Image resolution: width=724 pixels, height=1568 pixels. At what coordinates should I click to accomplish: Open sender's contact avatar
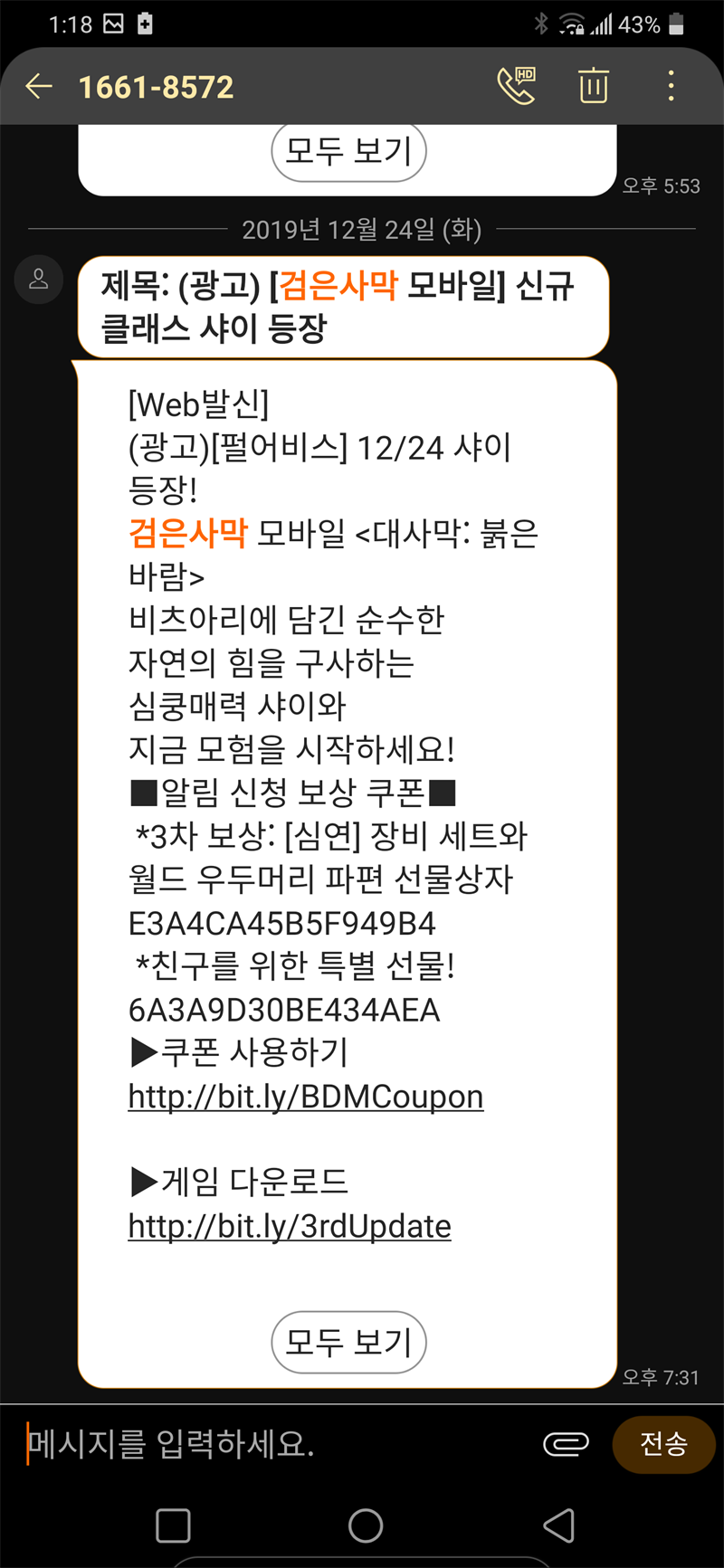(x=39, y=280)
